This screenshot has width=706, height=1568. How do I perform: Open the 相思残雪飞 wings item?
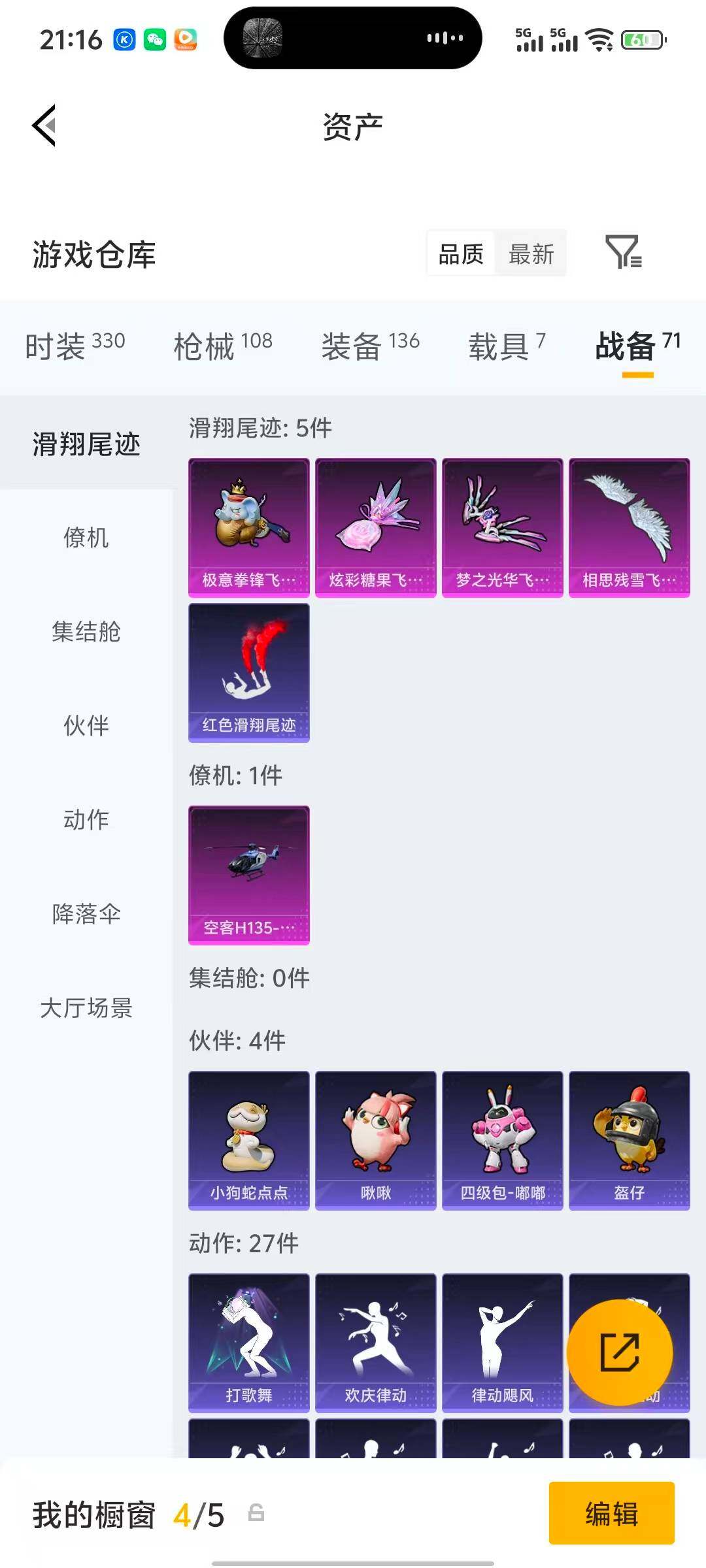[629, 526]
